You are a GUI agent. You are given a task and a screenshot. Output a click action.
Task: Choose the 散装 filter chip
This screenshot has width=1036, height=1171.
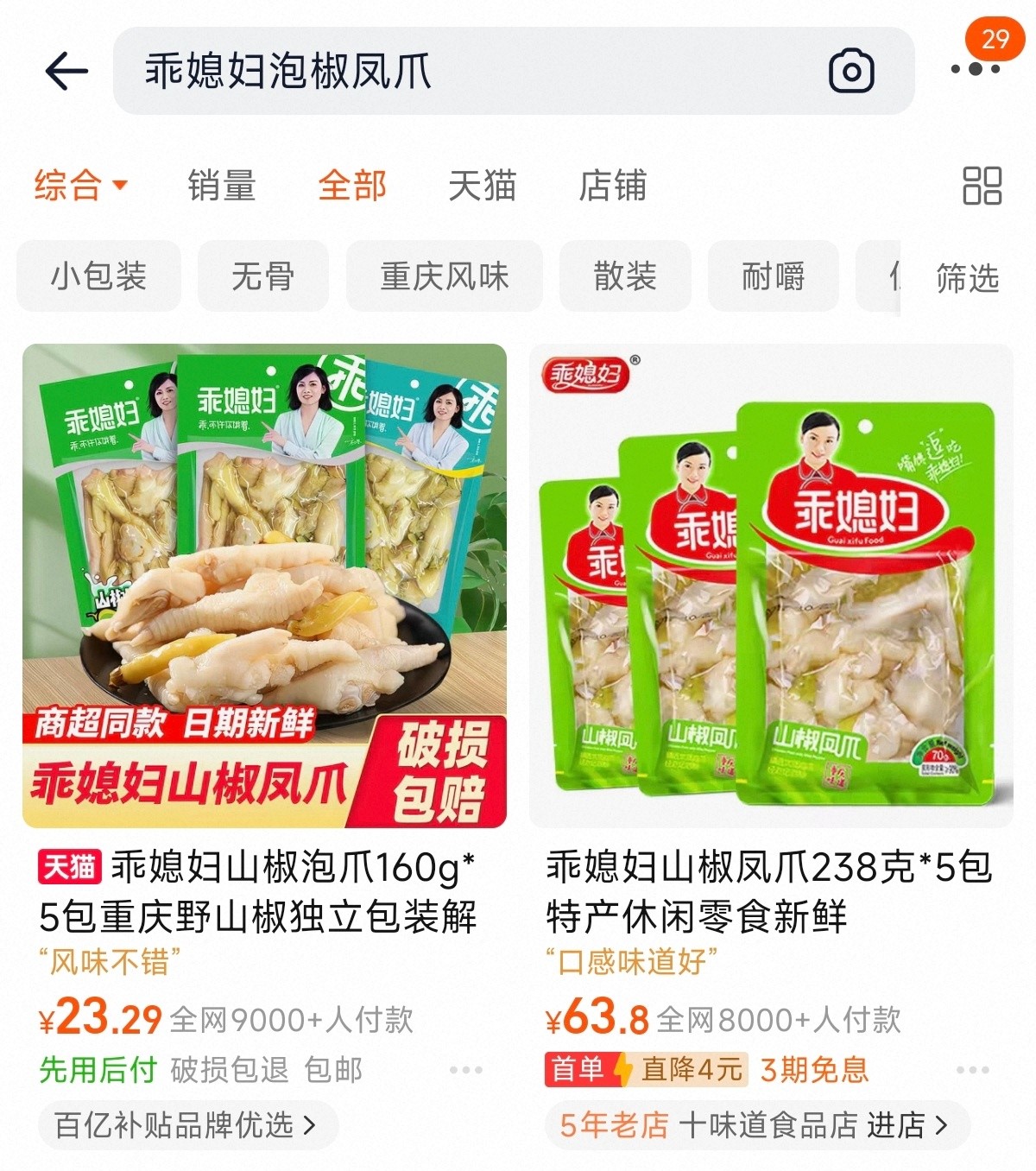click(x=625, y=277)
